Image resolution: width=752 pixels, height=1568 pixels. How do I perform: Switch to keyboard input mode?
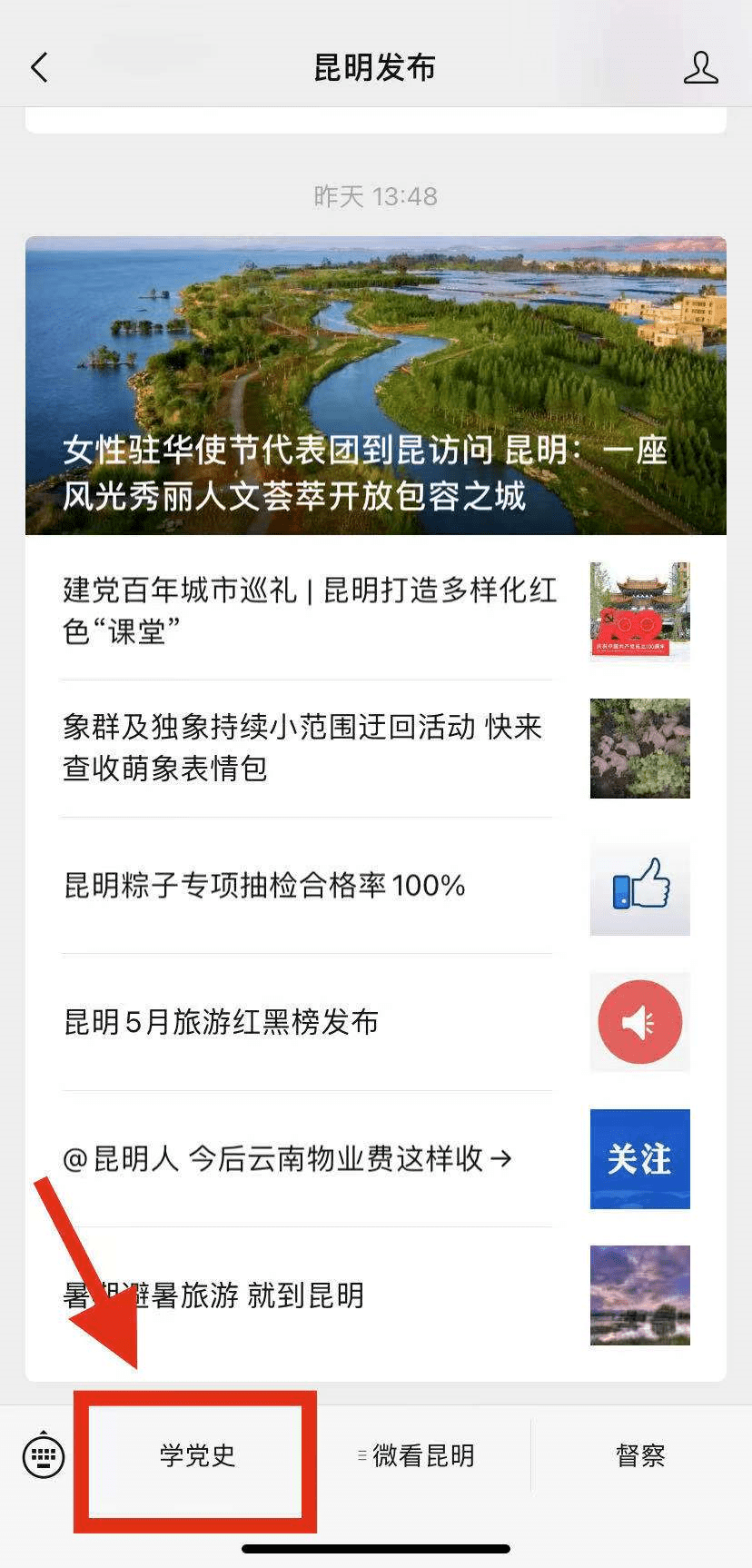[43, 1455]
